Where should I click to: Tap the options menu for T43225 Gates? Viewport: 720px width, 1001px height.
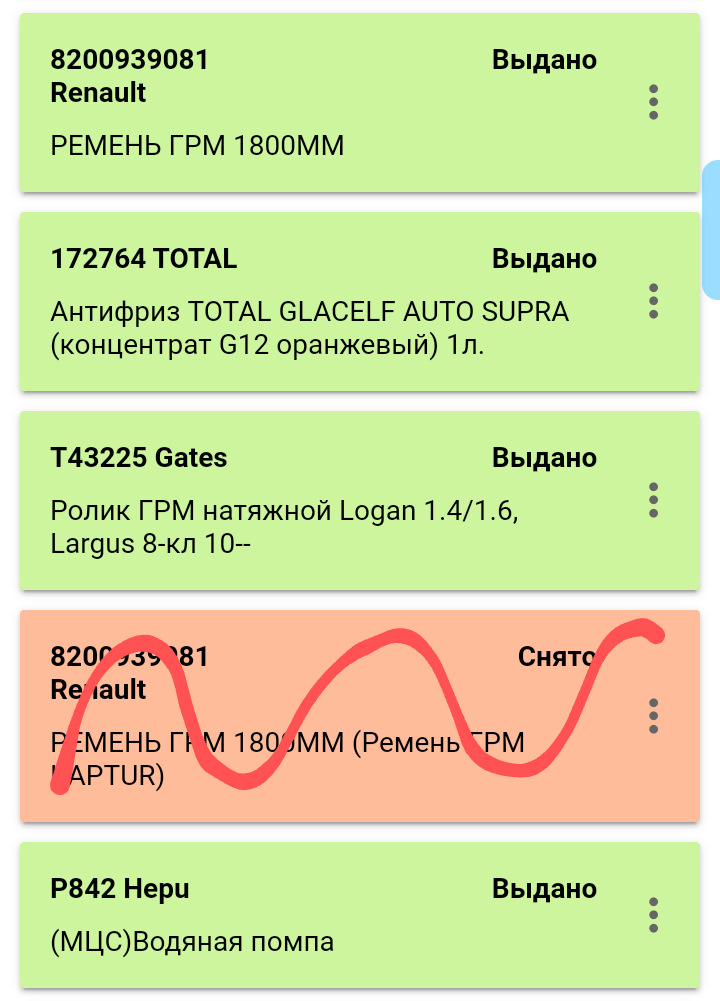[653, 499]
